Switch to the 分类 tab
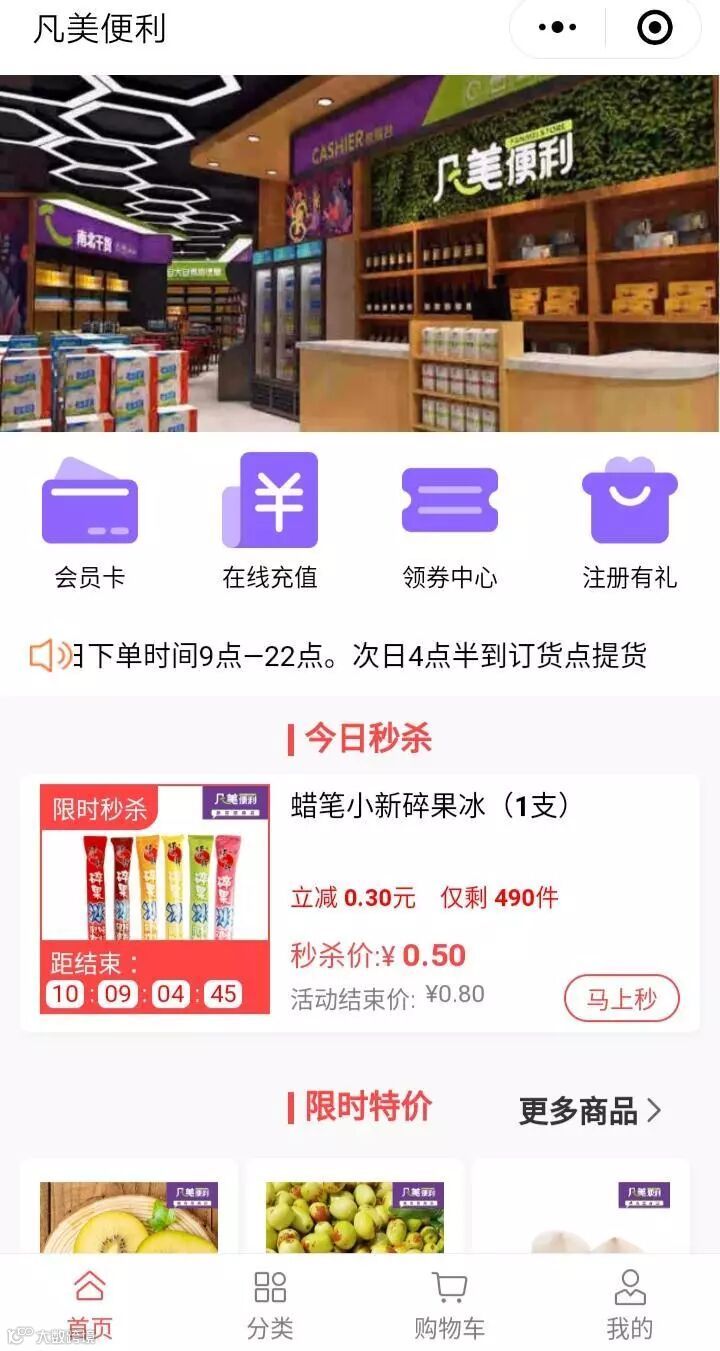 tap(270, 1303)
